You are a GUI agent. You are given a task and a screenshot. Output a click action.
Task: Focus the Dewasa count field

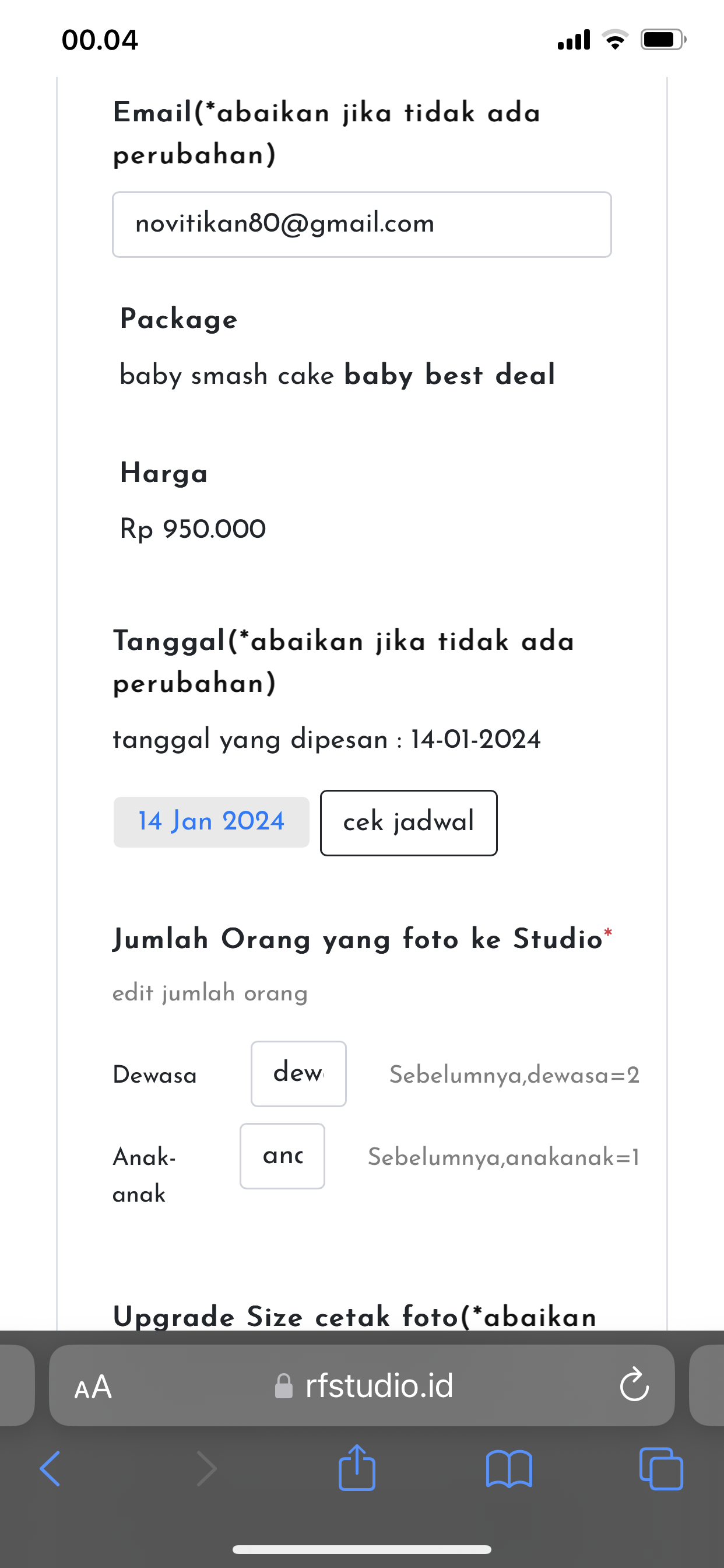pyautogui.click(x=298, y=1074)
